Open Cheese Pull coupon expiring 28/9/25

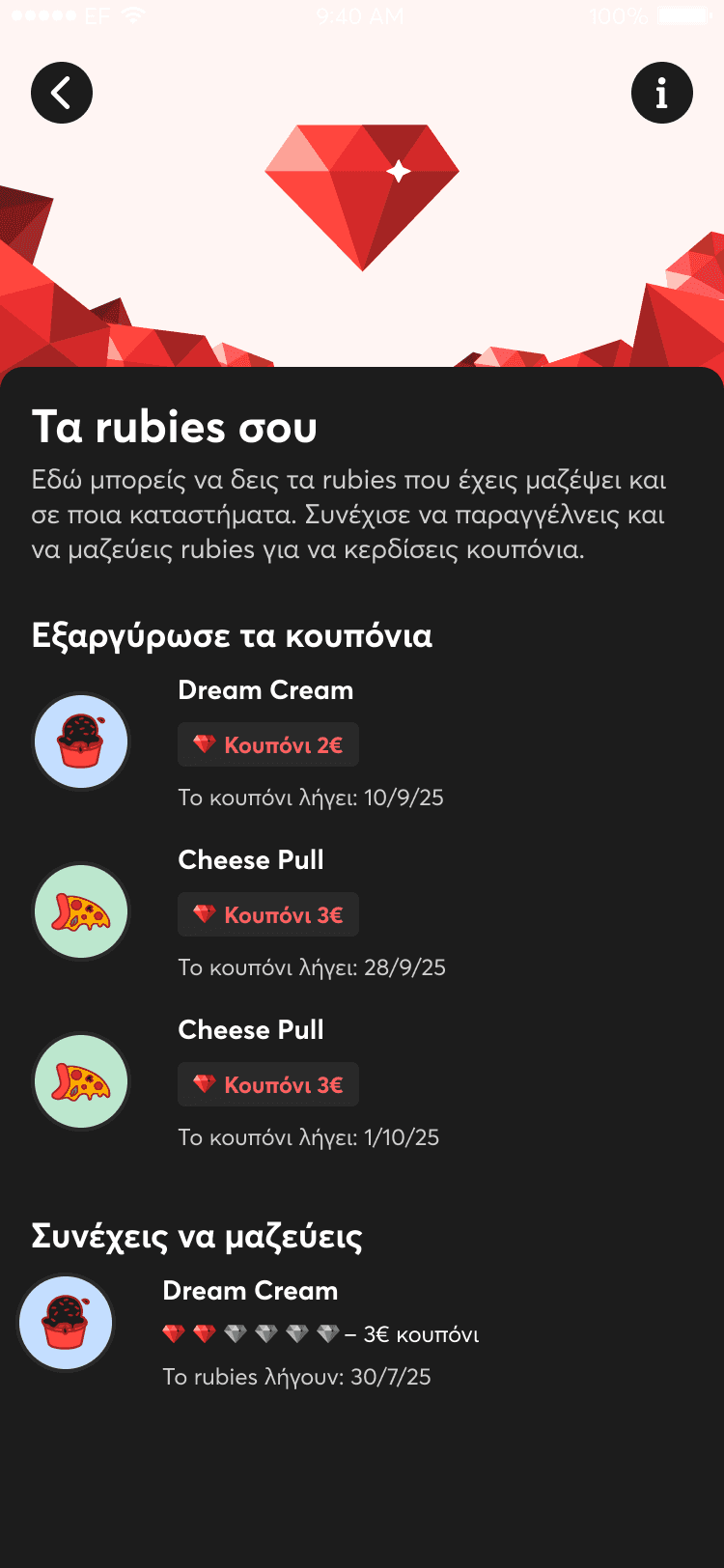click(x=268, y=913)
